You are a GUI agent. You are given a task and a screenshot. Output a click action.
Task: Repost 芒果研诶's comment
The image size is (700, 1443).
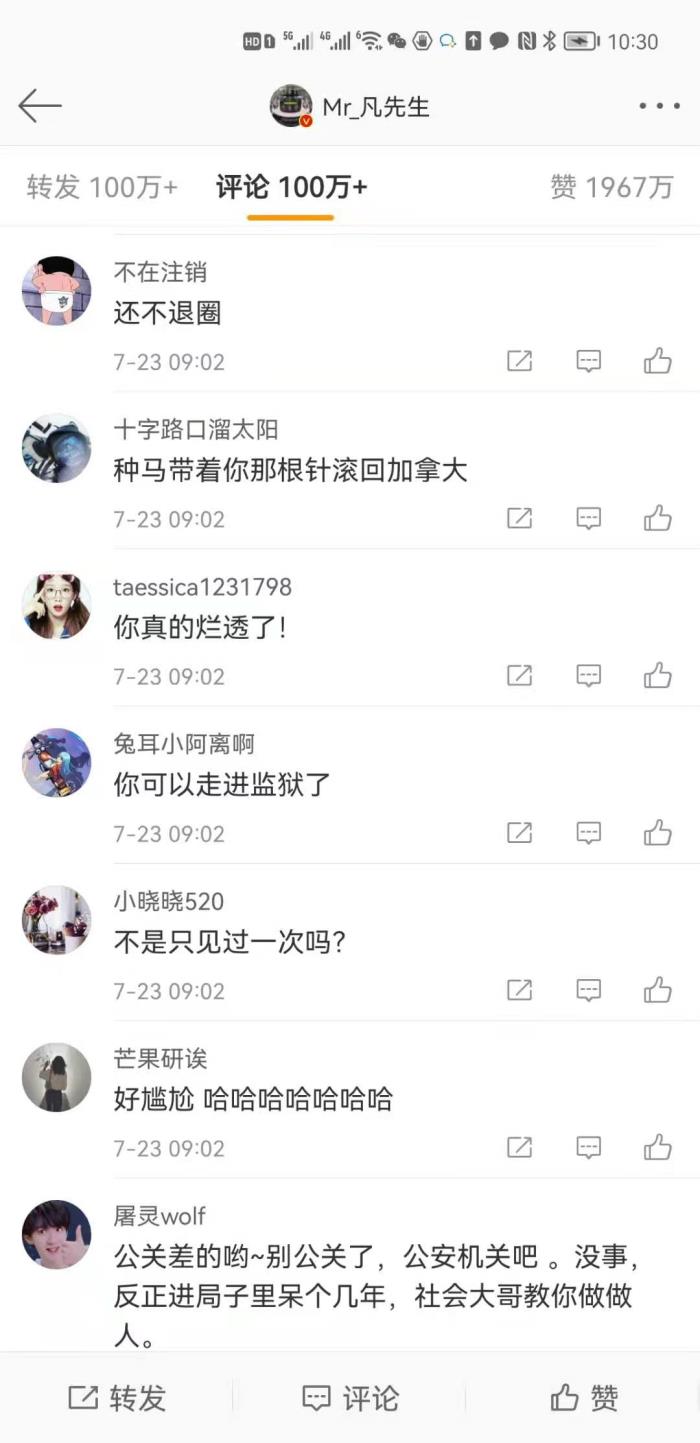pyautogui.click(x=519, y=1147)
